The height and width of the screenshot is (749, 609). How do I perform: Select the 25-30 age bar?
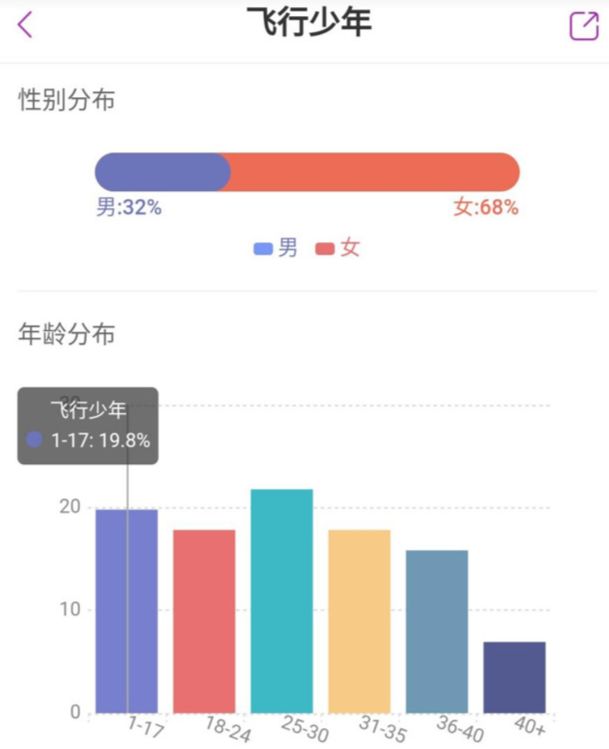tap(281, 600)
